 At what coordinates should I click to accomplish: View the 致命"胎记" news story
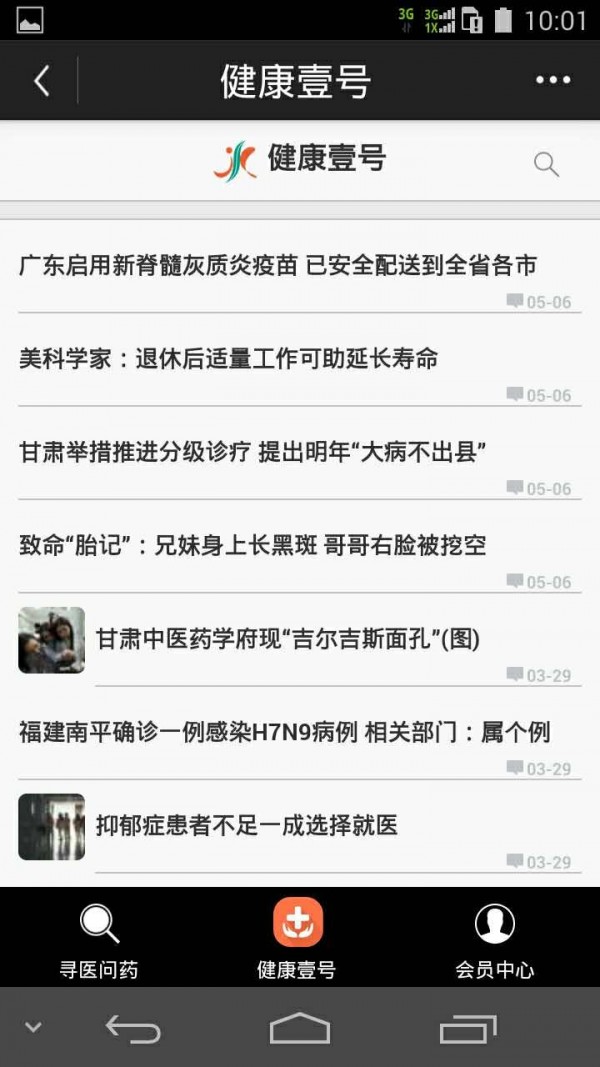(252, 546)
